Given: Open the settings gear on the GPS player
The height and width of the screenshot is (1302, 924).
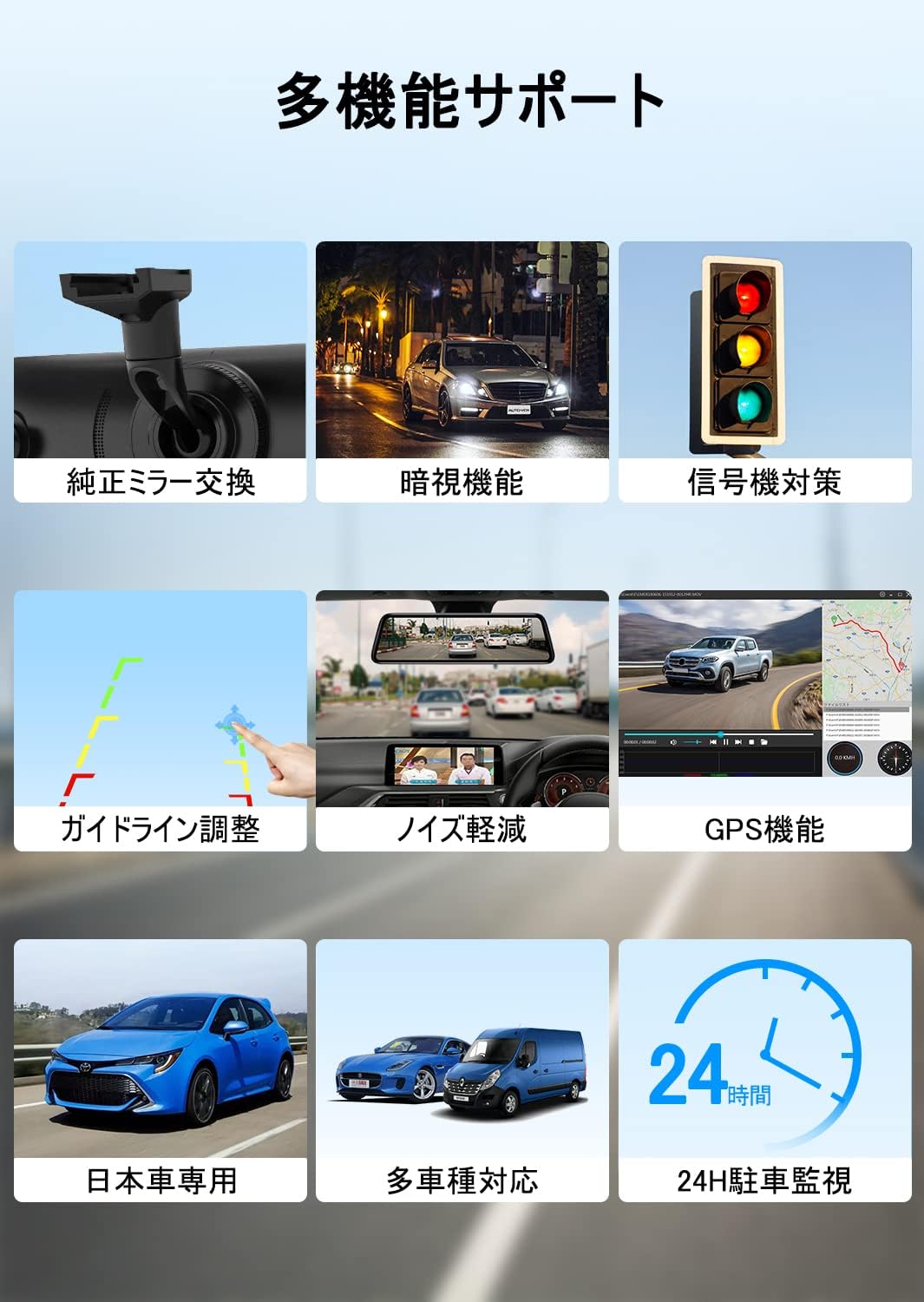Looking at the screenshot, I should (881, 595).
